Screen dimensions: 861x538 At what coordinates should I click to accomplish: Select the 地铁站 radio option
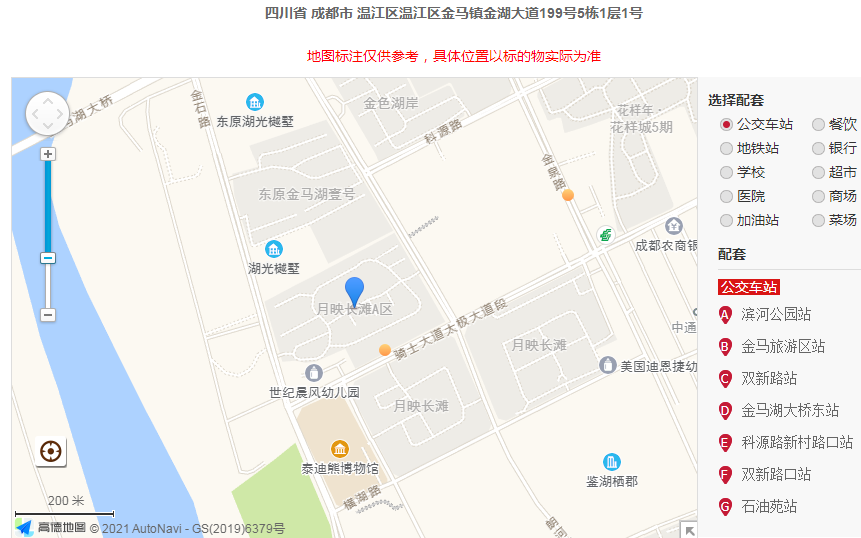pos(726,148)
